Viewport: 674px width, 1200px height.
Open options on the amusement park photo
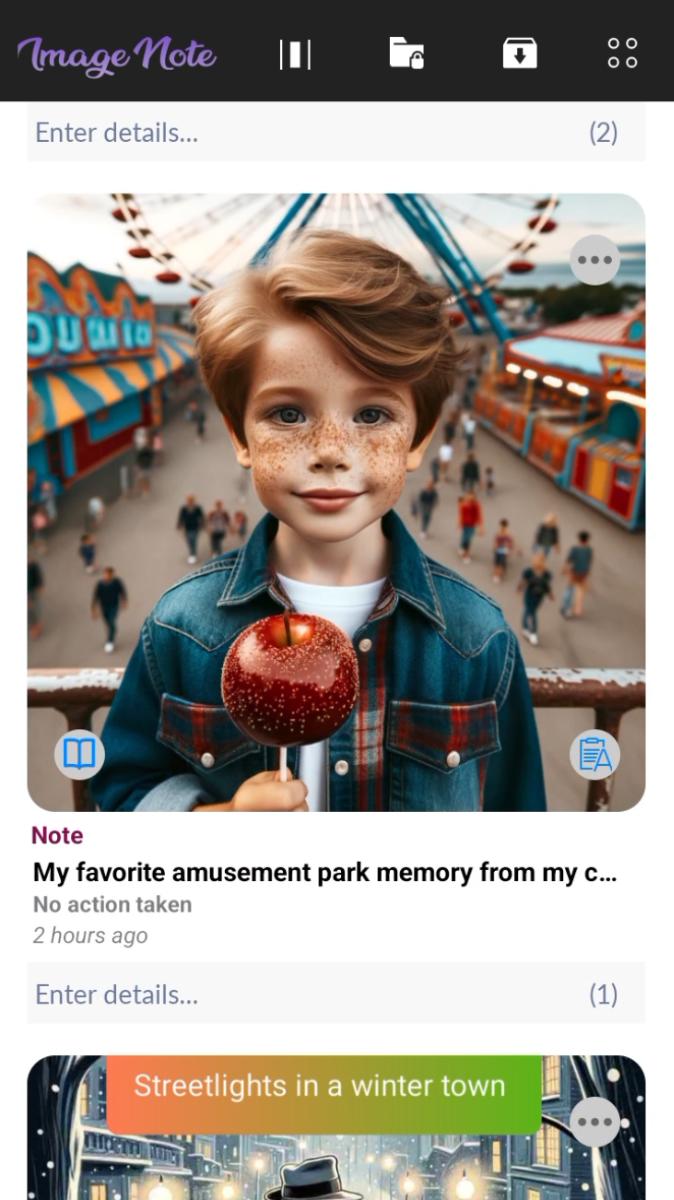coord(594,260)
